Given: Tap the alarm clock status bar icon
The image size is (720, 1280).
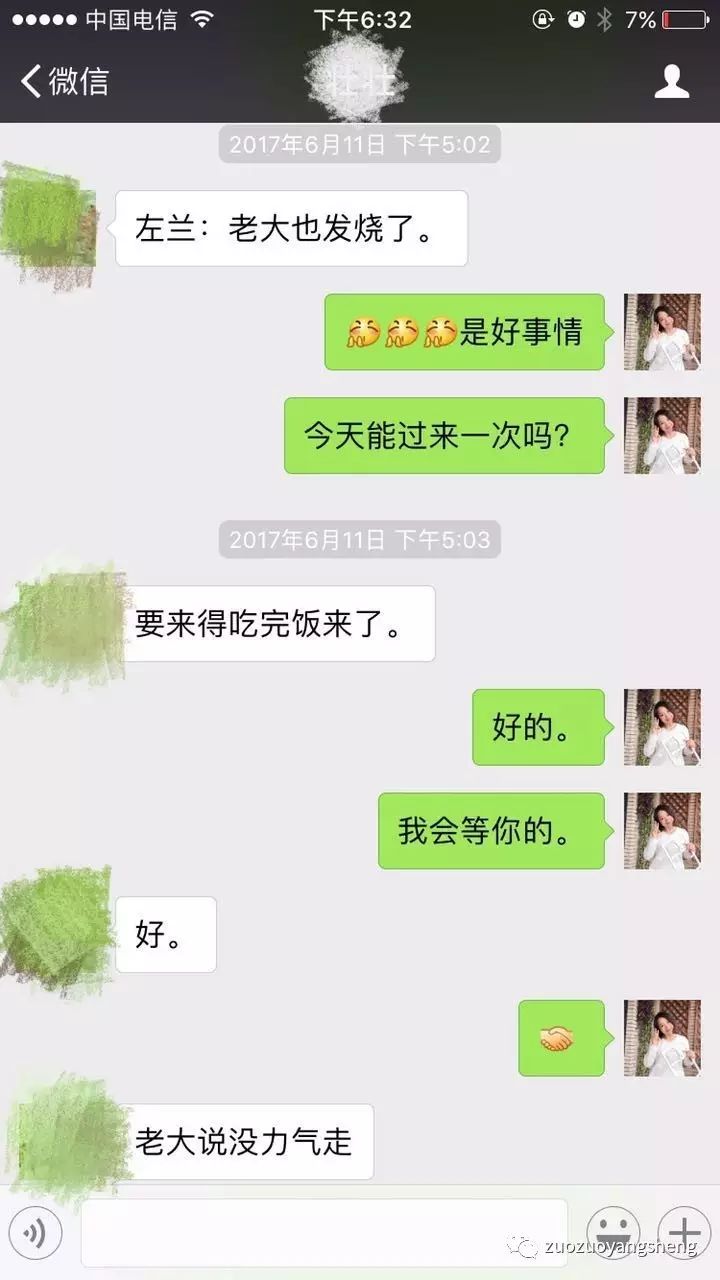Looking at the screenshot, I should [x=575, y=16].
